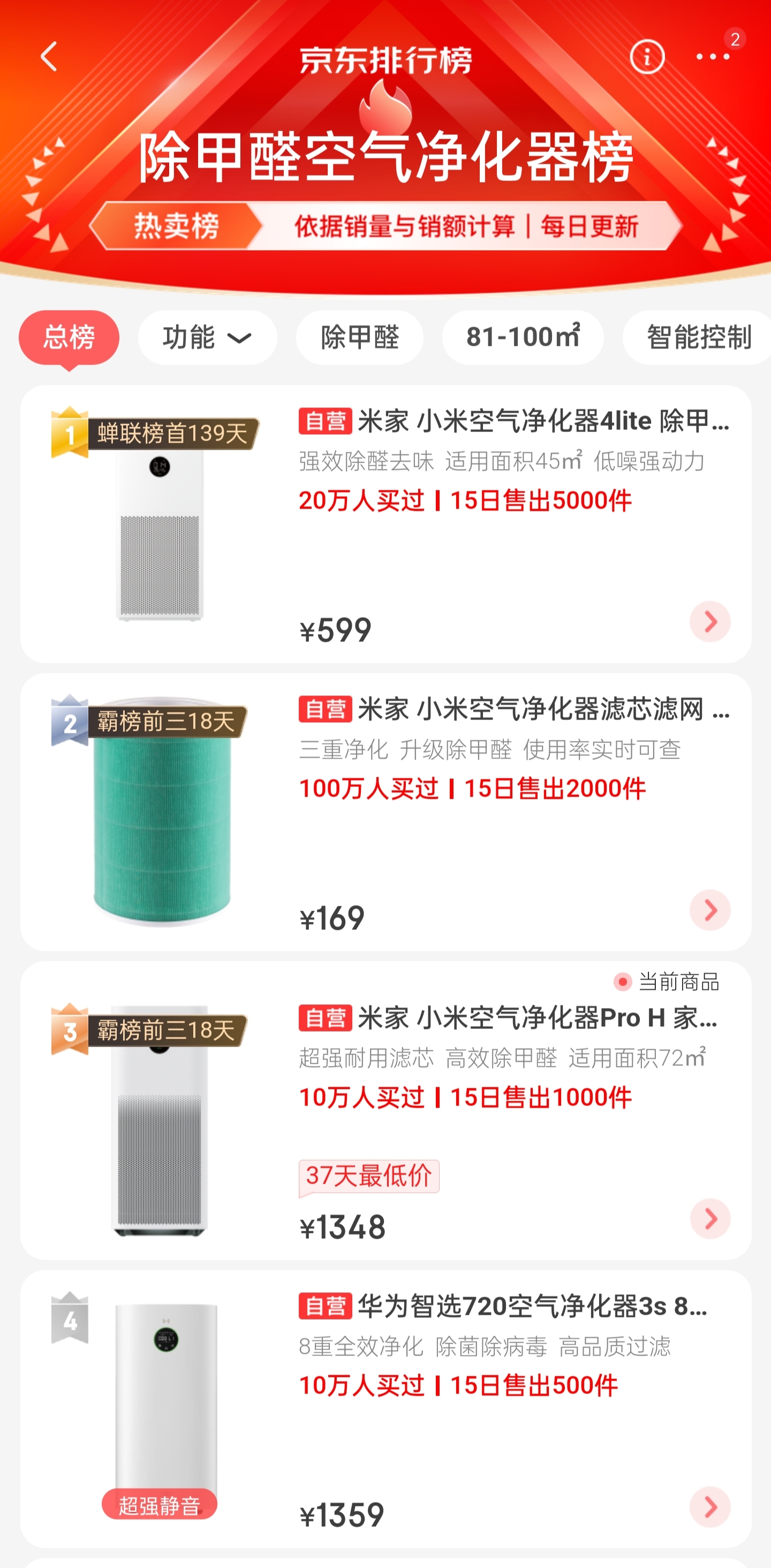Open the ranking info icon
The height and width of the screenshot is (1568, 771).
click(646, 57)
